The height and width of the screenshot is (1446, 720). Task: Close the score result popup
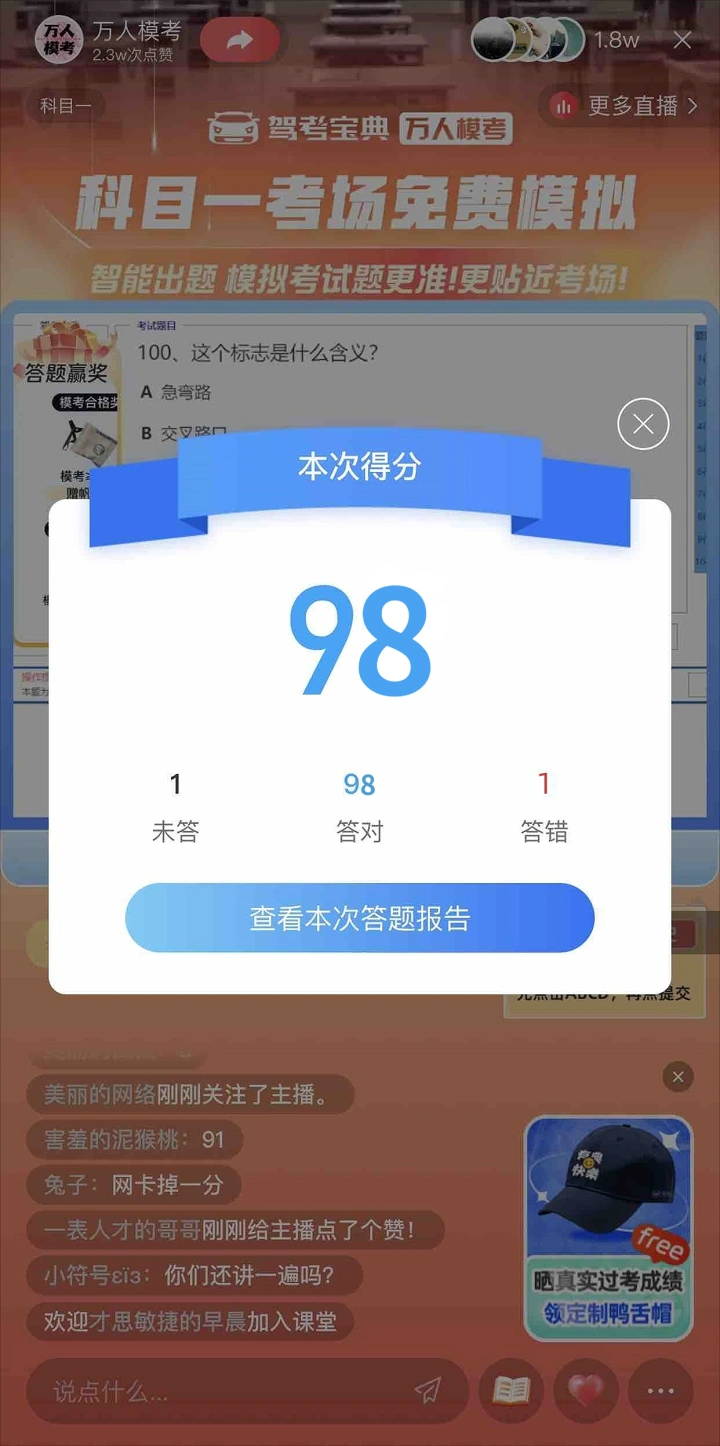pos(643,424)
